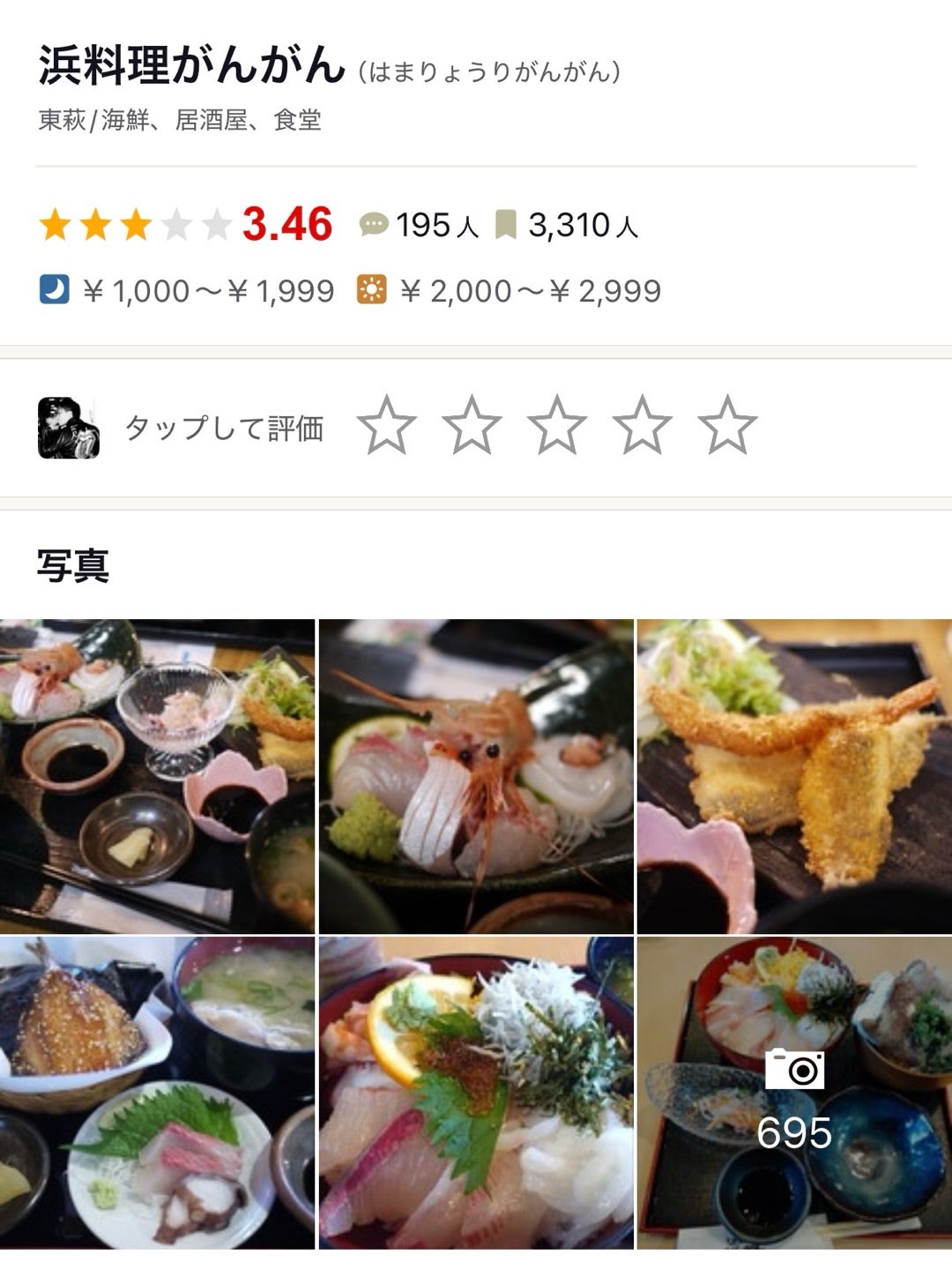
Task: View the shrimp sashimi photo
Action: [x=476, y=776]
